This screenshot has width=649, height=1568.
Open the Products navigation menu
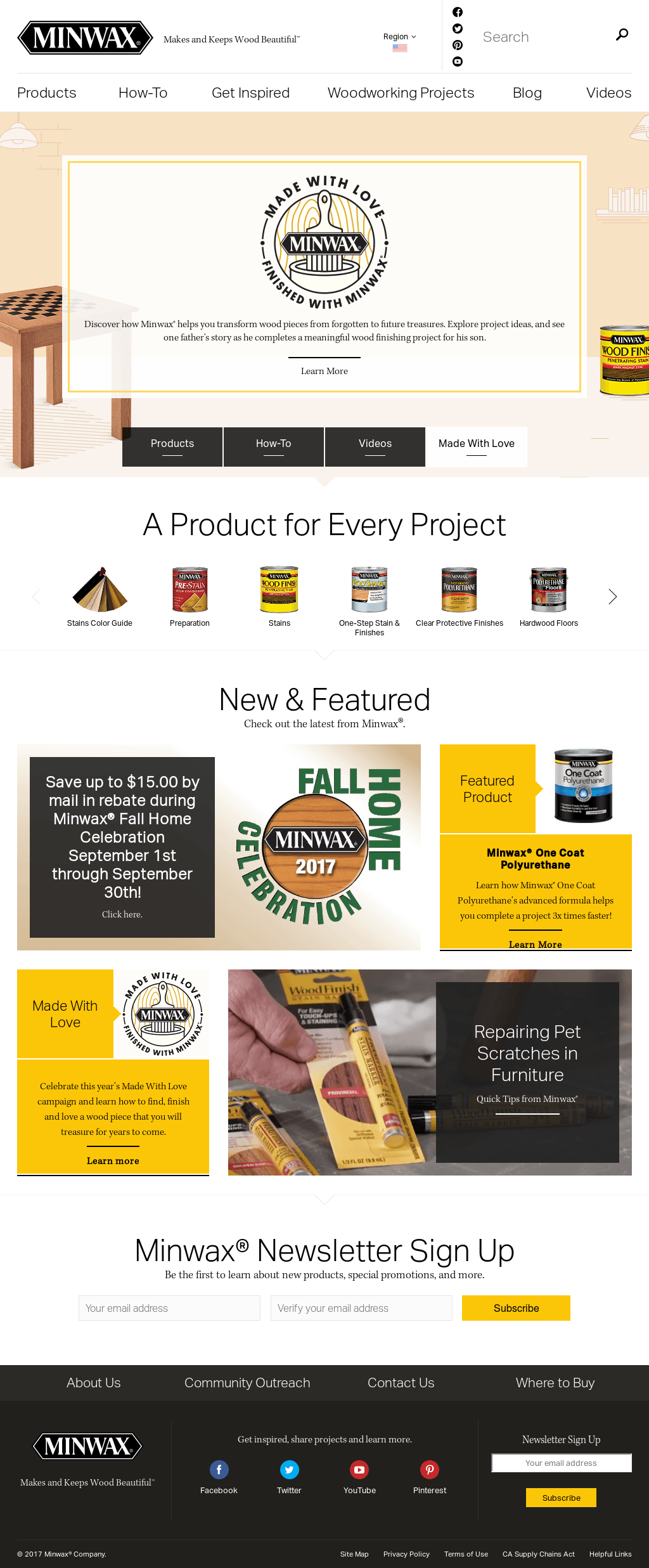(47, 93)
